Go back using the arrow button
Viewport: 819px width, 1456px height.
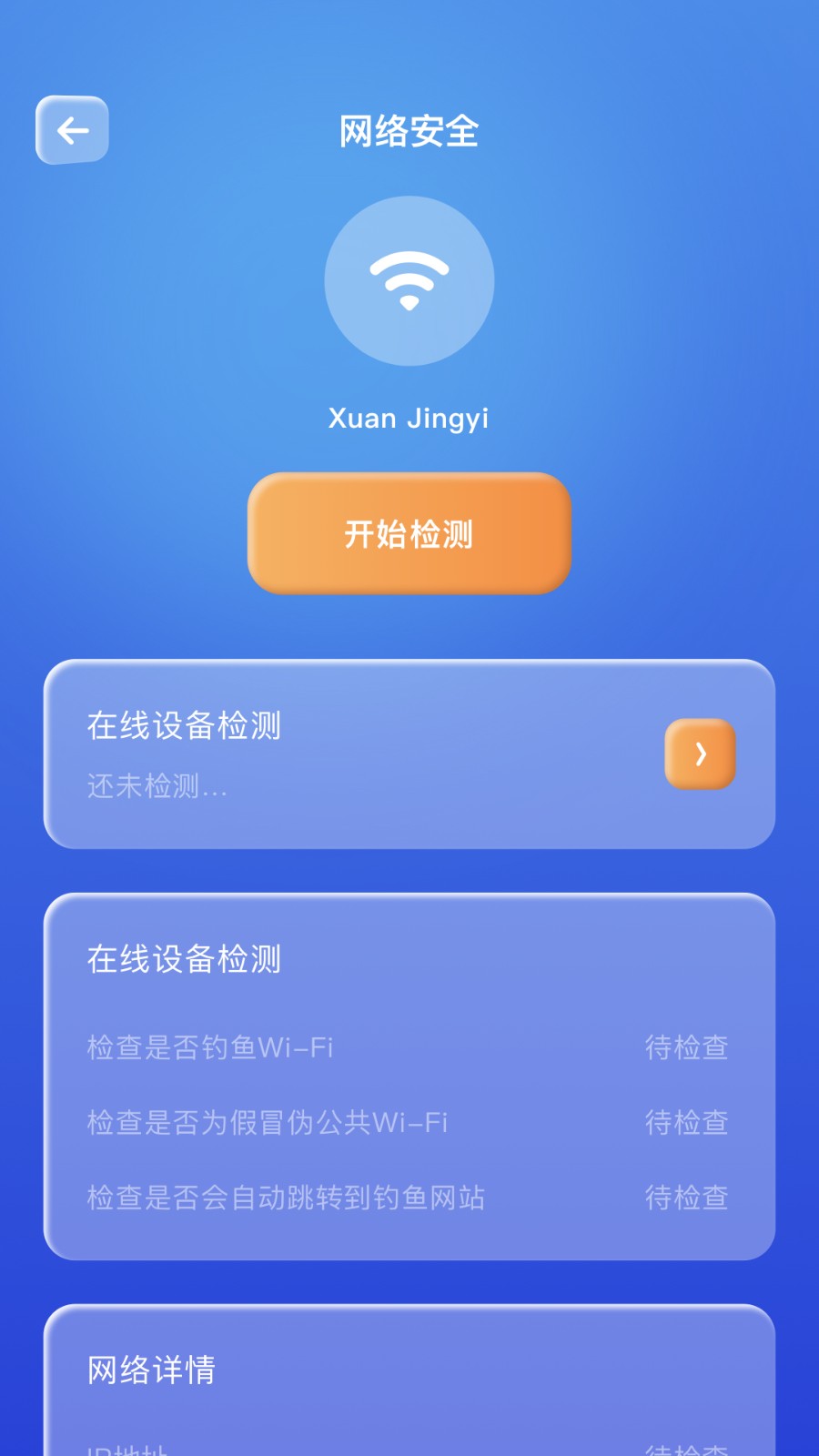72,130
